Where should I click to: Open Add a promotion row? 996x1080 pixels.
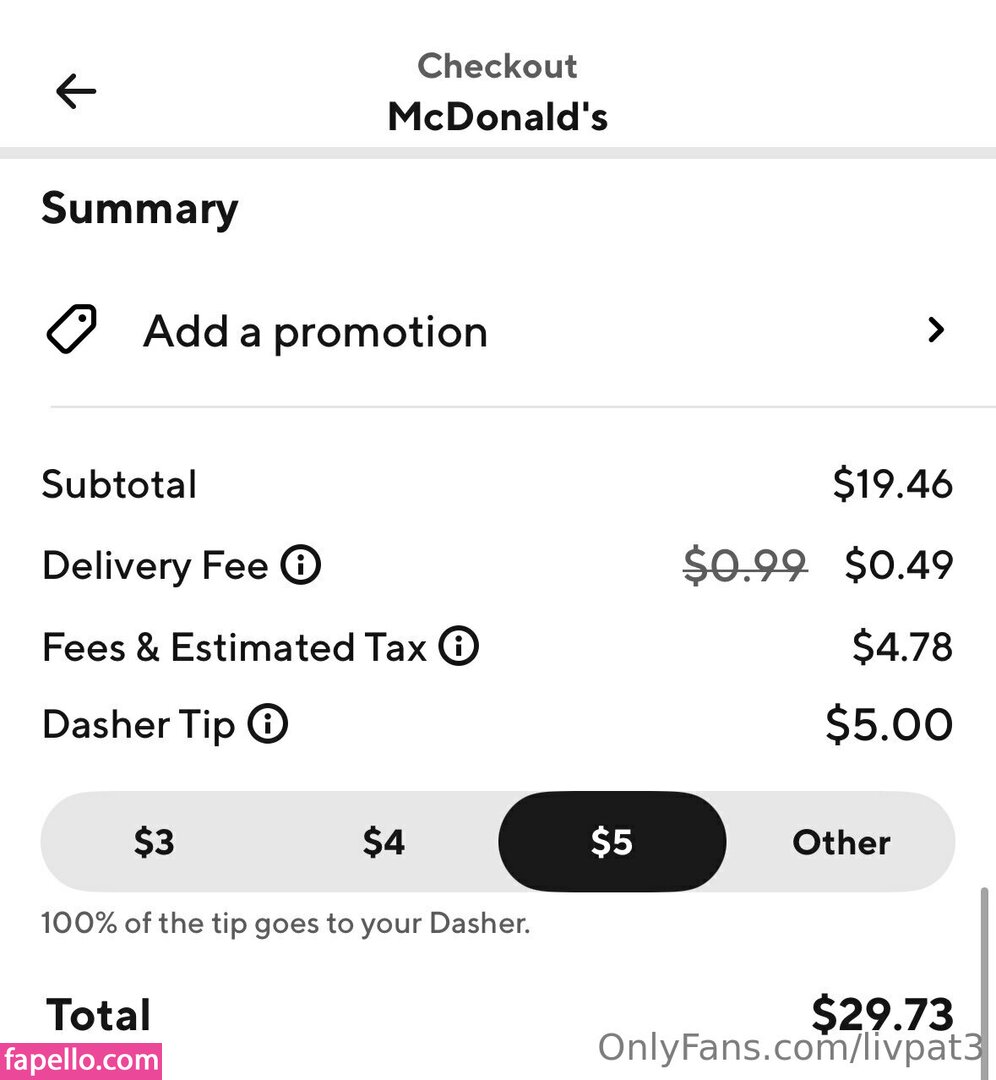click(497, 331)
